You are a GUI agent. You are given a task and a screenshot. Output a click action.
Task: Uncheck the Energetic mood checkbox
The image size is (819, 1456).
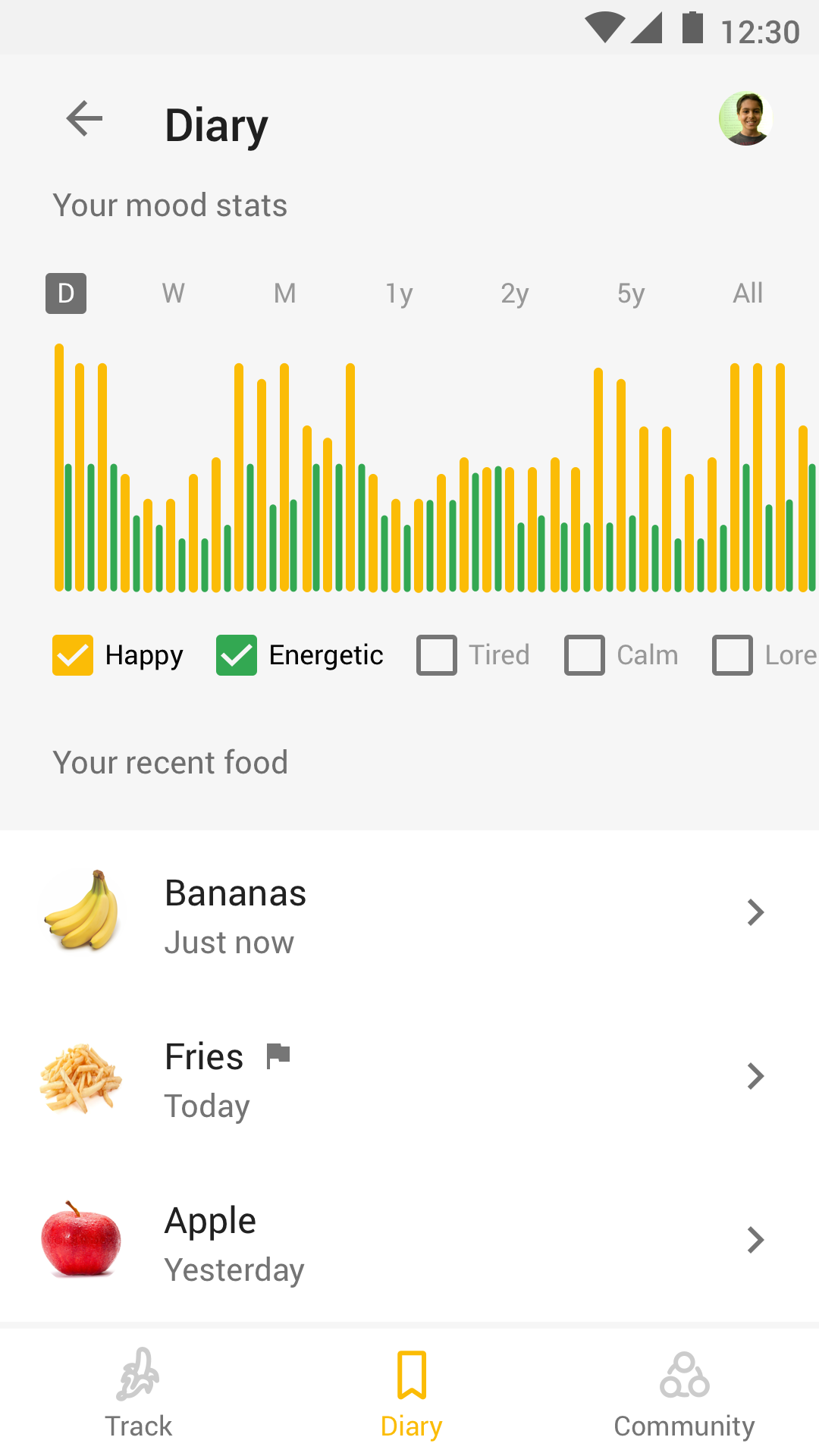(237, 655)
